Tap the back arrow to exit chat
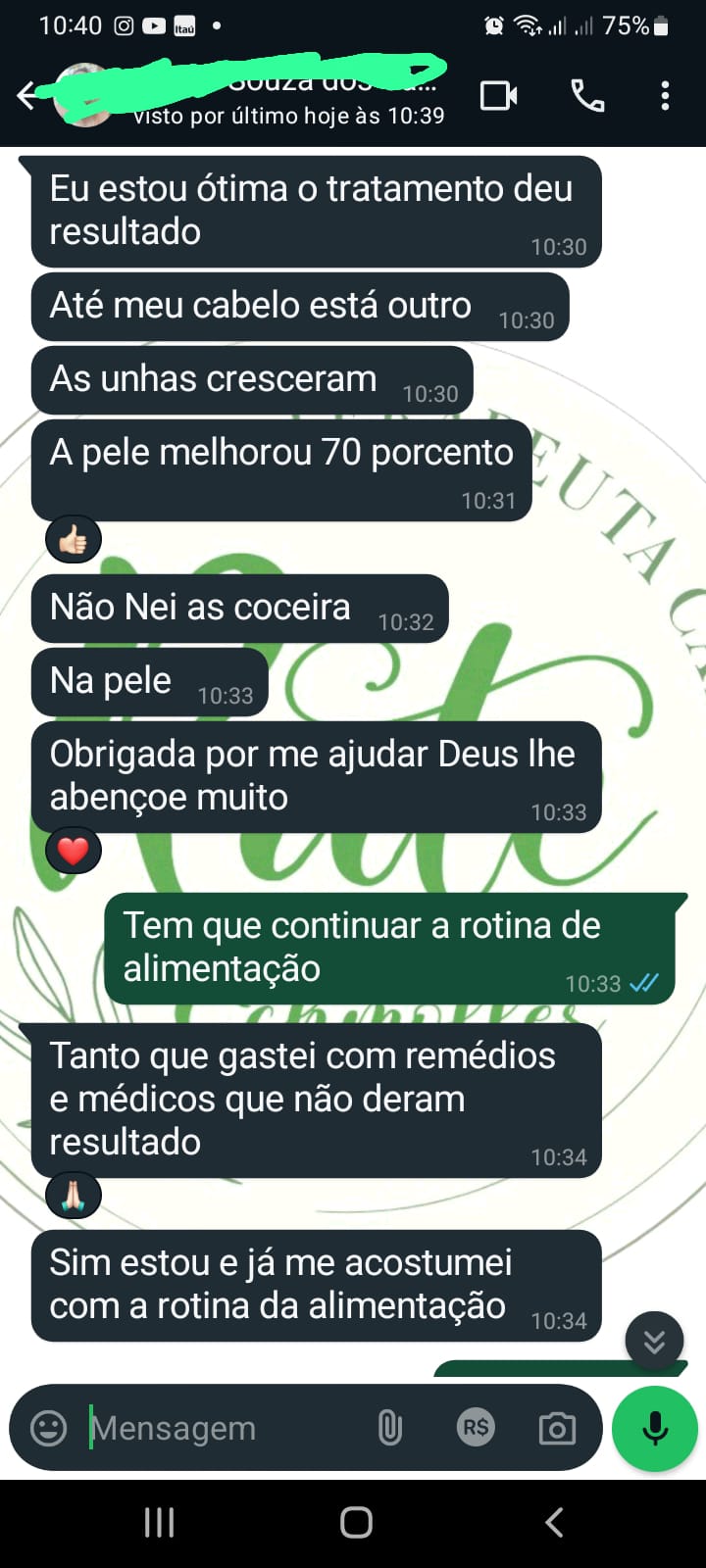The image size is (706, 1568). [28, 95]
